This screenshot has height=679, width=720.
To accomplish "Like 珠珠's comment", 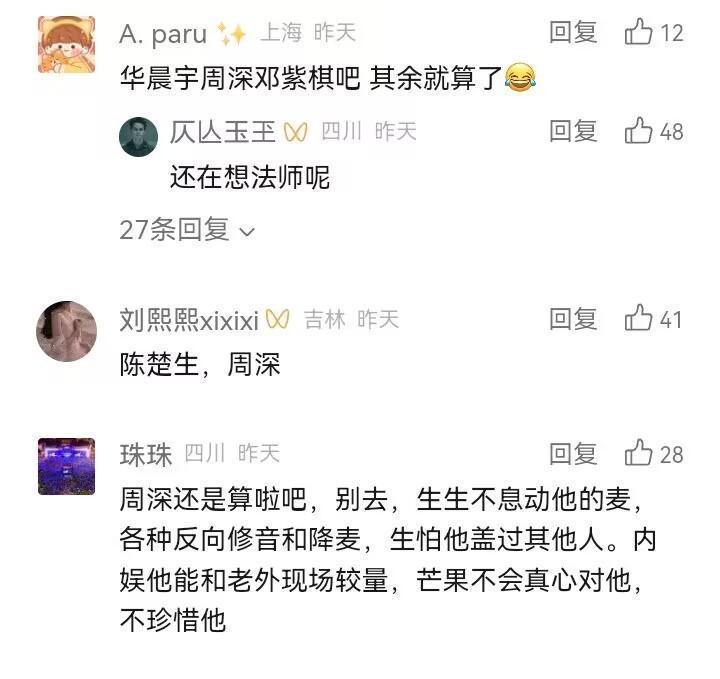I will pos(639,454).
